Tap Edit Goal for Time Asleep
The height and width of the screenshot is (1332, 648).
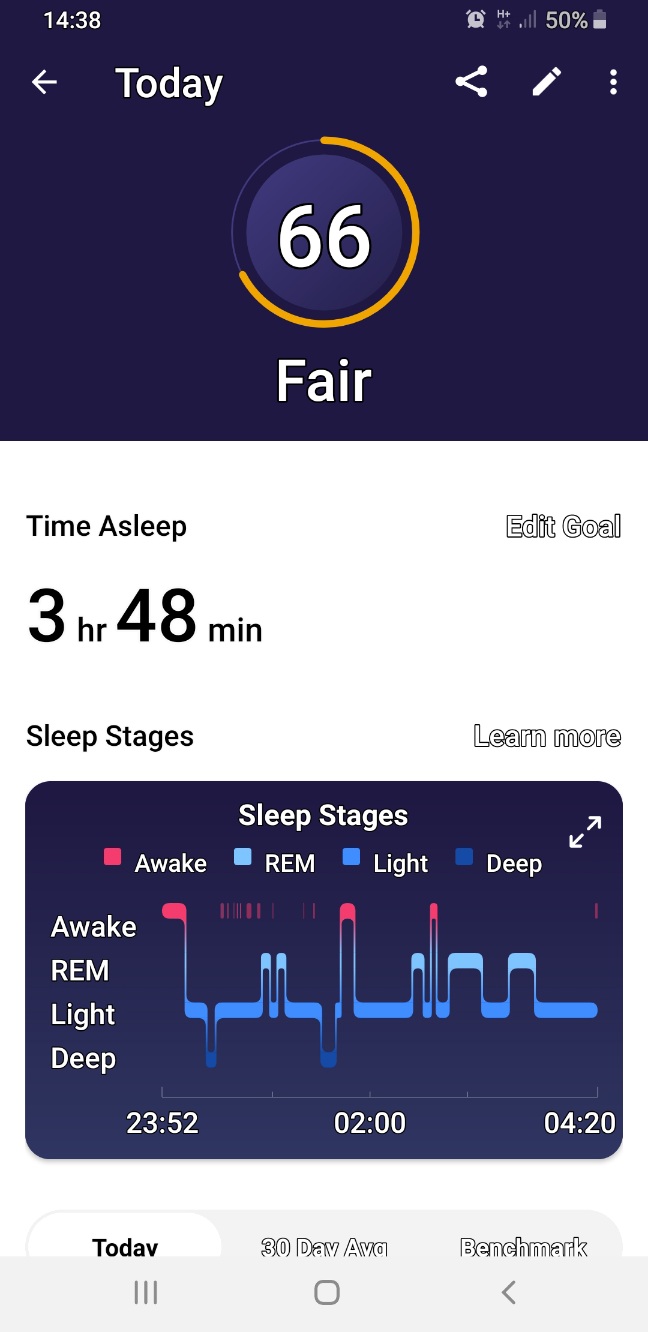564,526
